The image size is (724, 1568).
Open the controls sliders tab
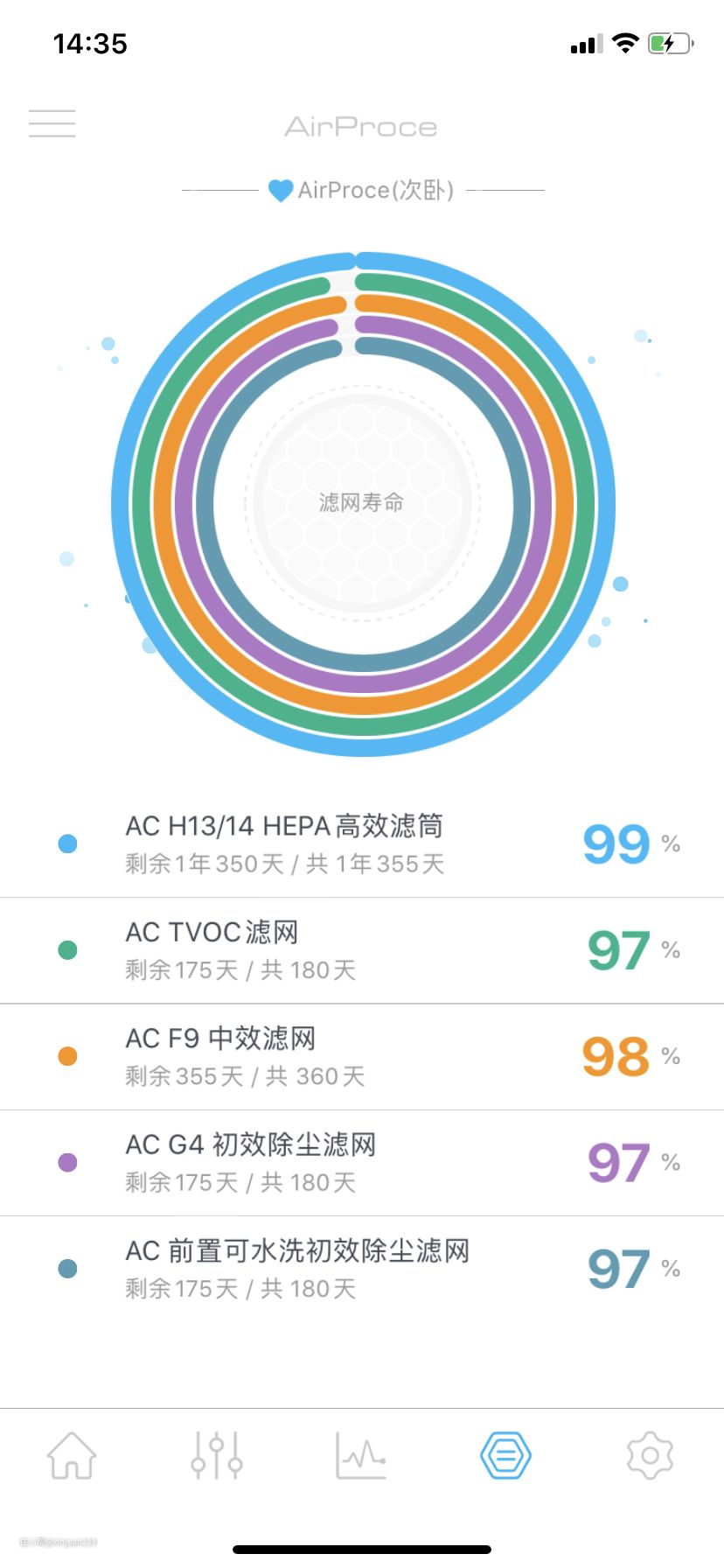click(217, 1455)
